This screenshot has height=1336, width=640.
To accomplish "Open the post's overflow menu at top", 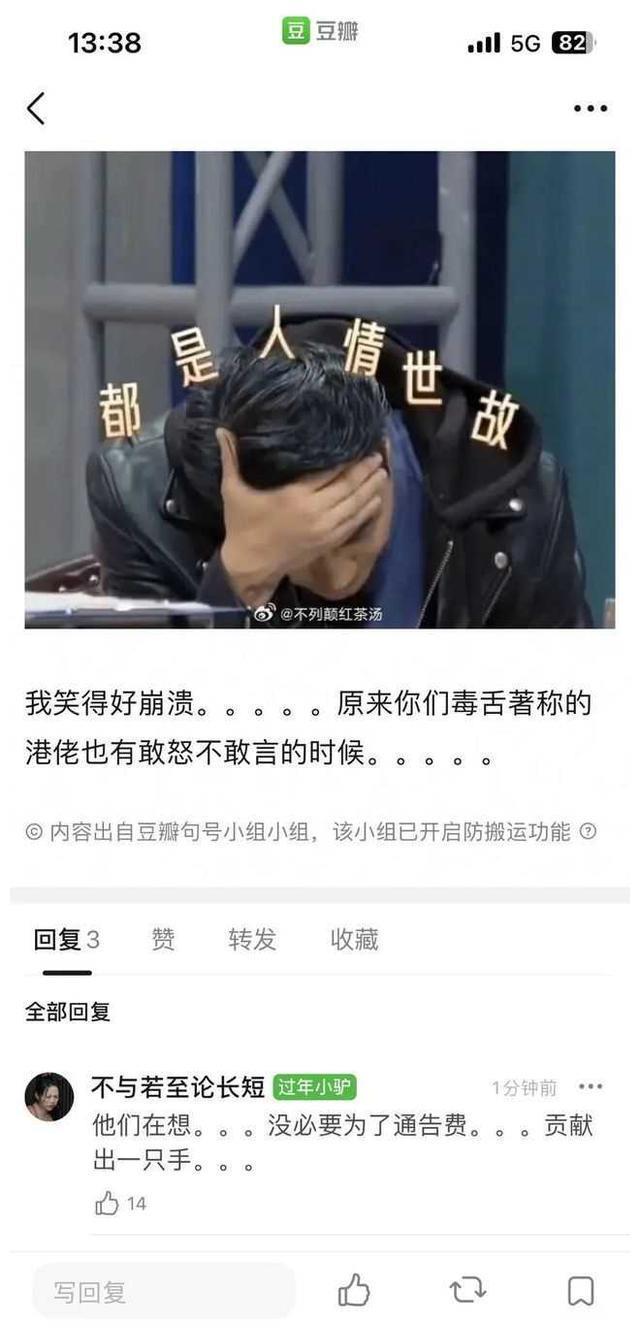I will pyautogui.click(x=590, y=108).
